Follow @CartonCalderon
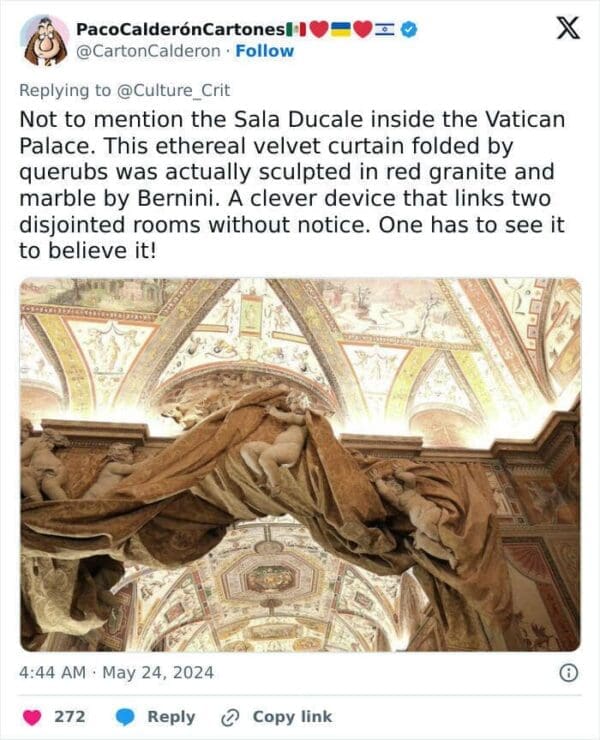 265,51
